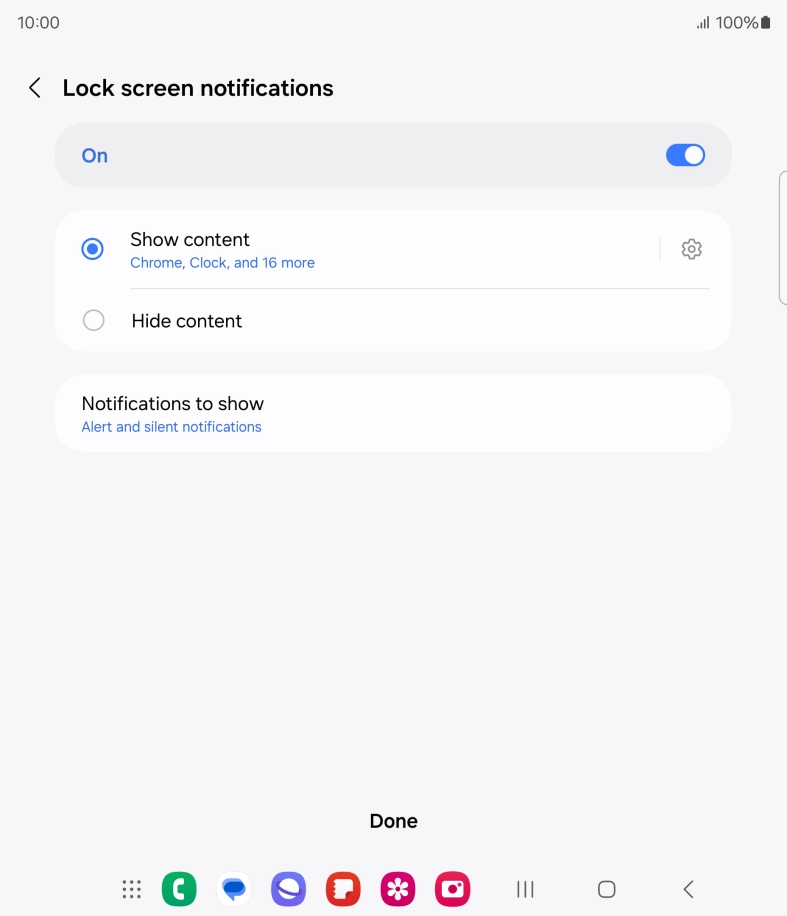Launch the Camera app
This screenshot has height=916, width=787.
[x=451, y=888]
